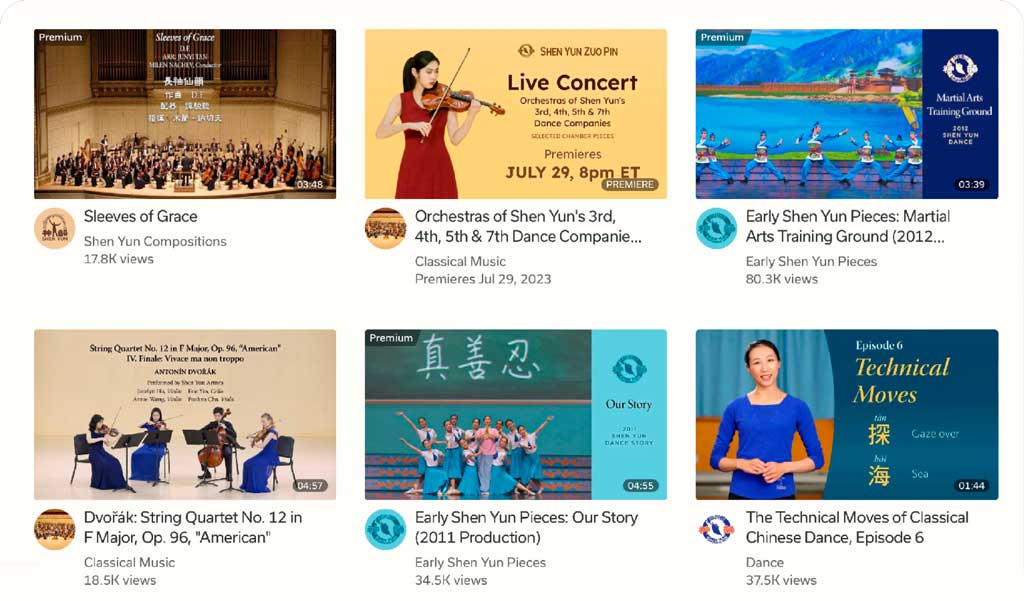The width and height of the screenshot is (1024, 601).
Task: Tap the title Early Shen Yun Pieces: Martial Arts
Action: 847,226
